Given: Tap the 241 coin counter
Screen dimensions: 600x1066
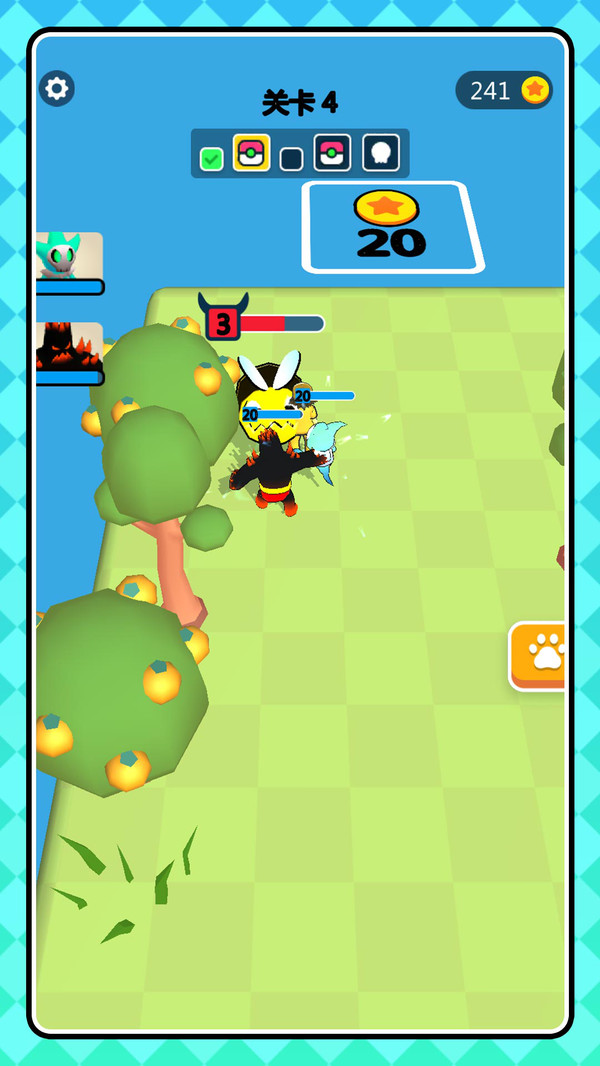Looking at the screenshot, I should [504, 90].
